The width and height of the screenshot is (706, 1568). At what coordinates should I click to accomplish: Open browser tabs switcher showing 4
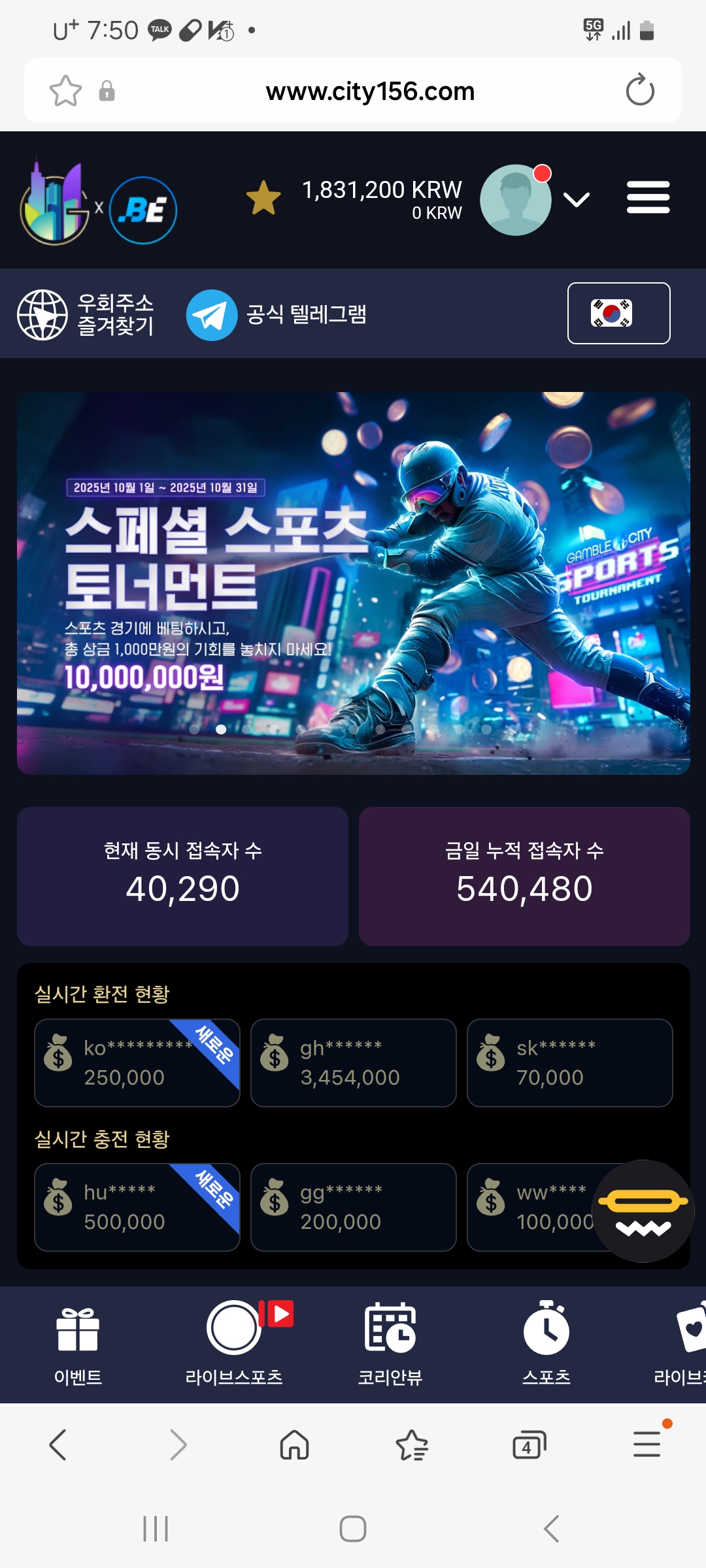[x=529, y=1445]
